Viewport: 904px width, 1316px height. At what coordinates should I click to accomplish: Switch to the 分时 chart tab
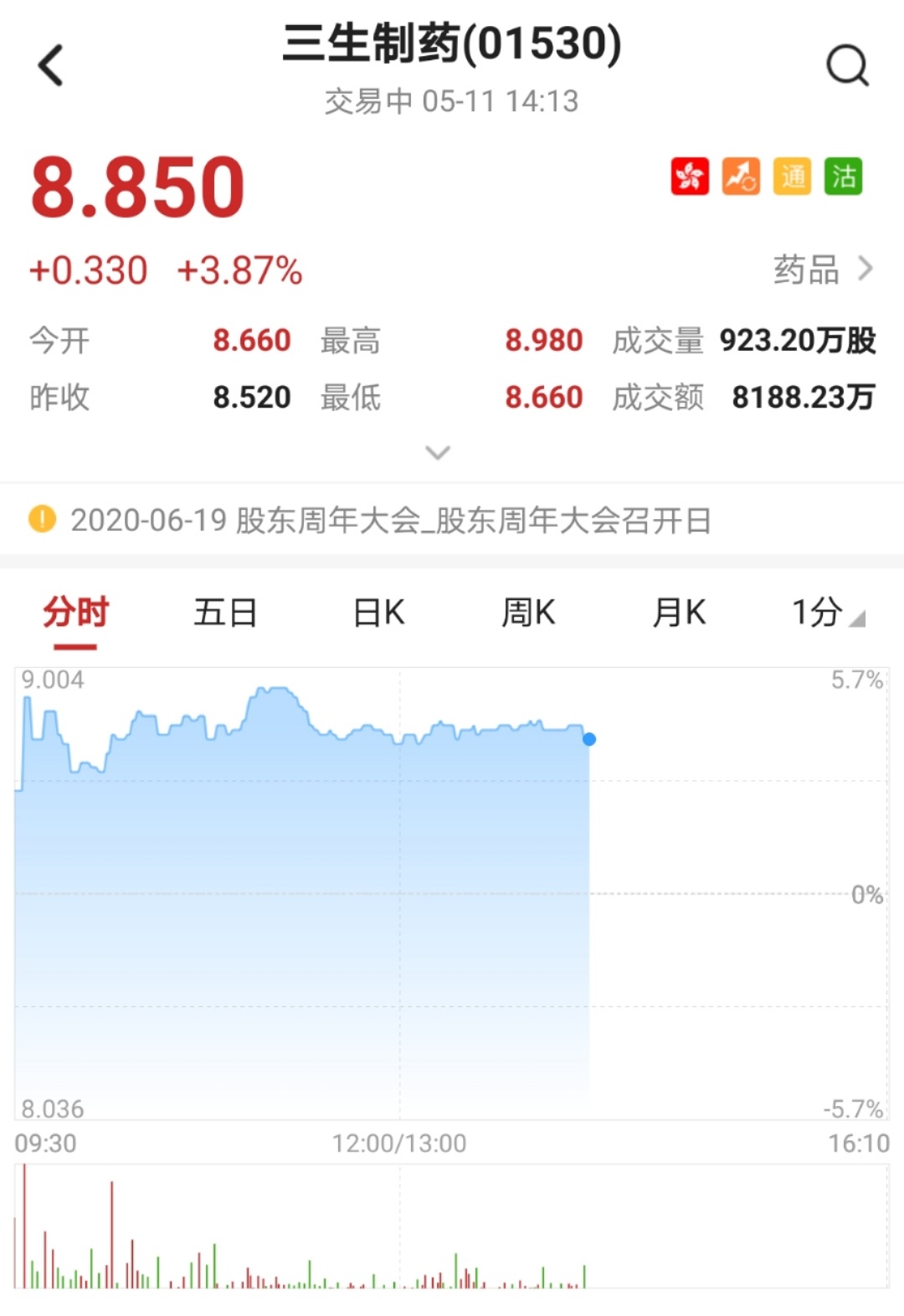[x=75, y=613]
